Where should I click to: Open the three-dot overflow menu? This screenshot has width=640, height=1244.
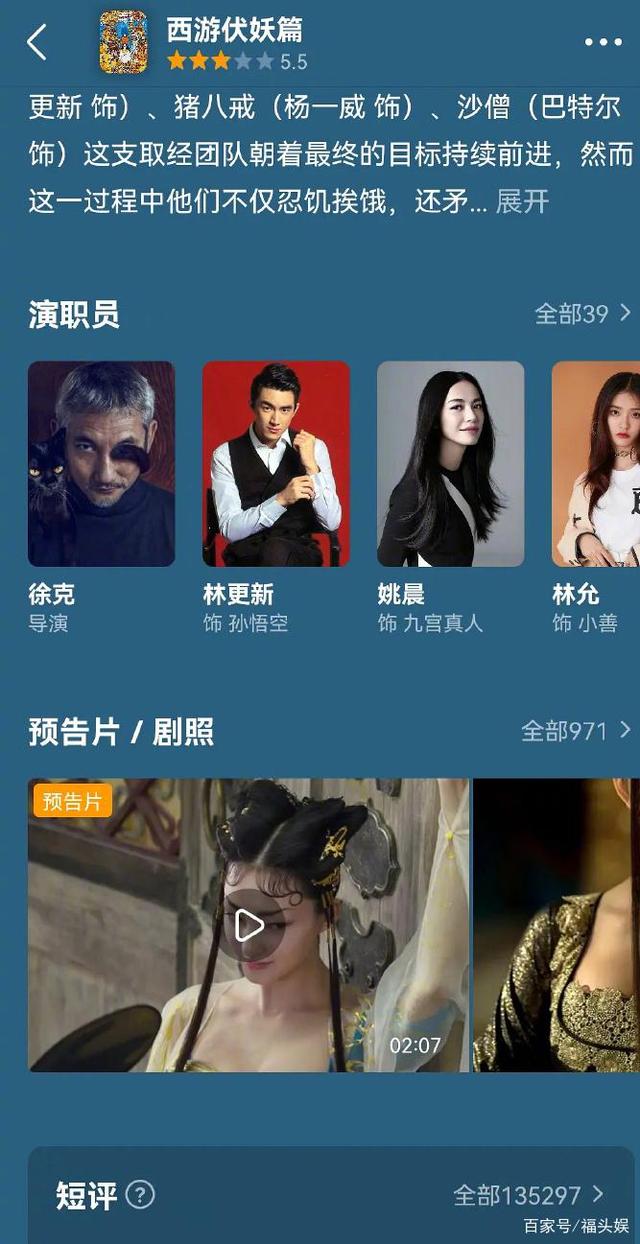pos(603,42)
